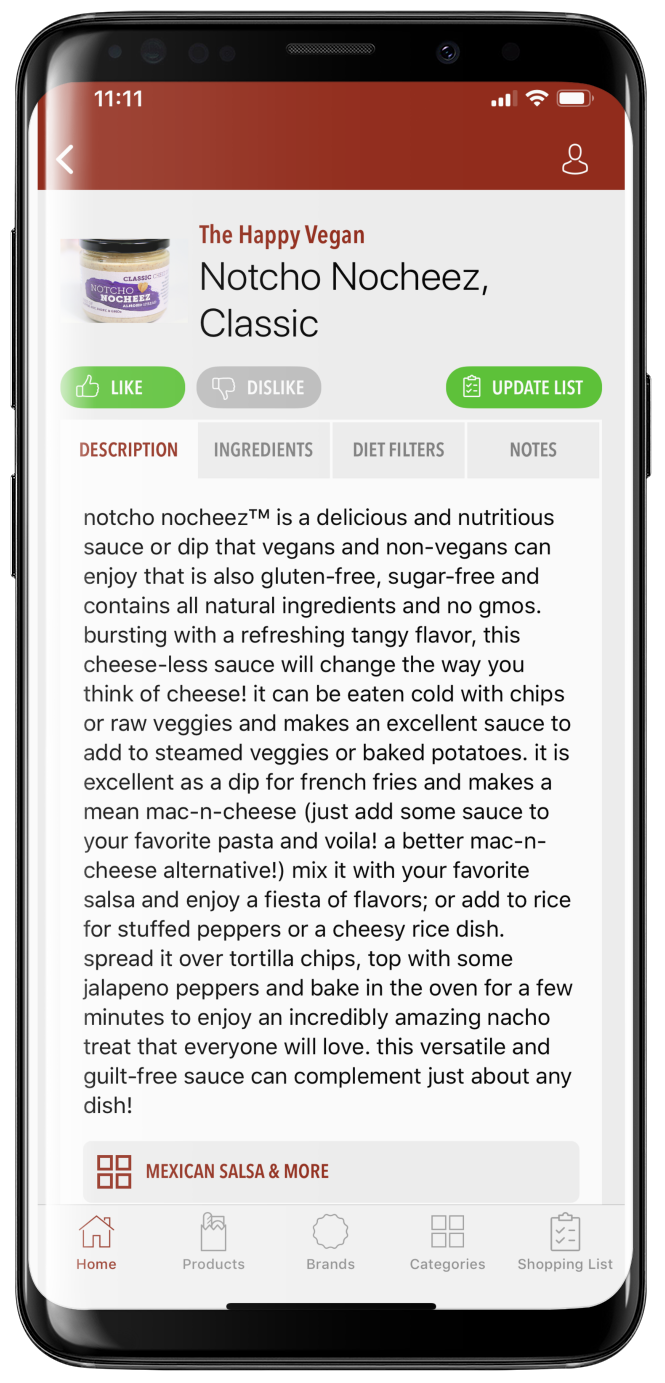Dislike this product
665x1383 pixels.
point(259,388)
